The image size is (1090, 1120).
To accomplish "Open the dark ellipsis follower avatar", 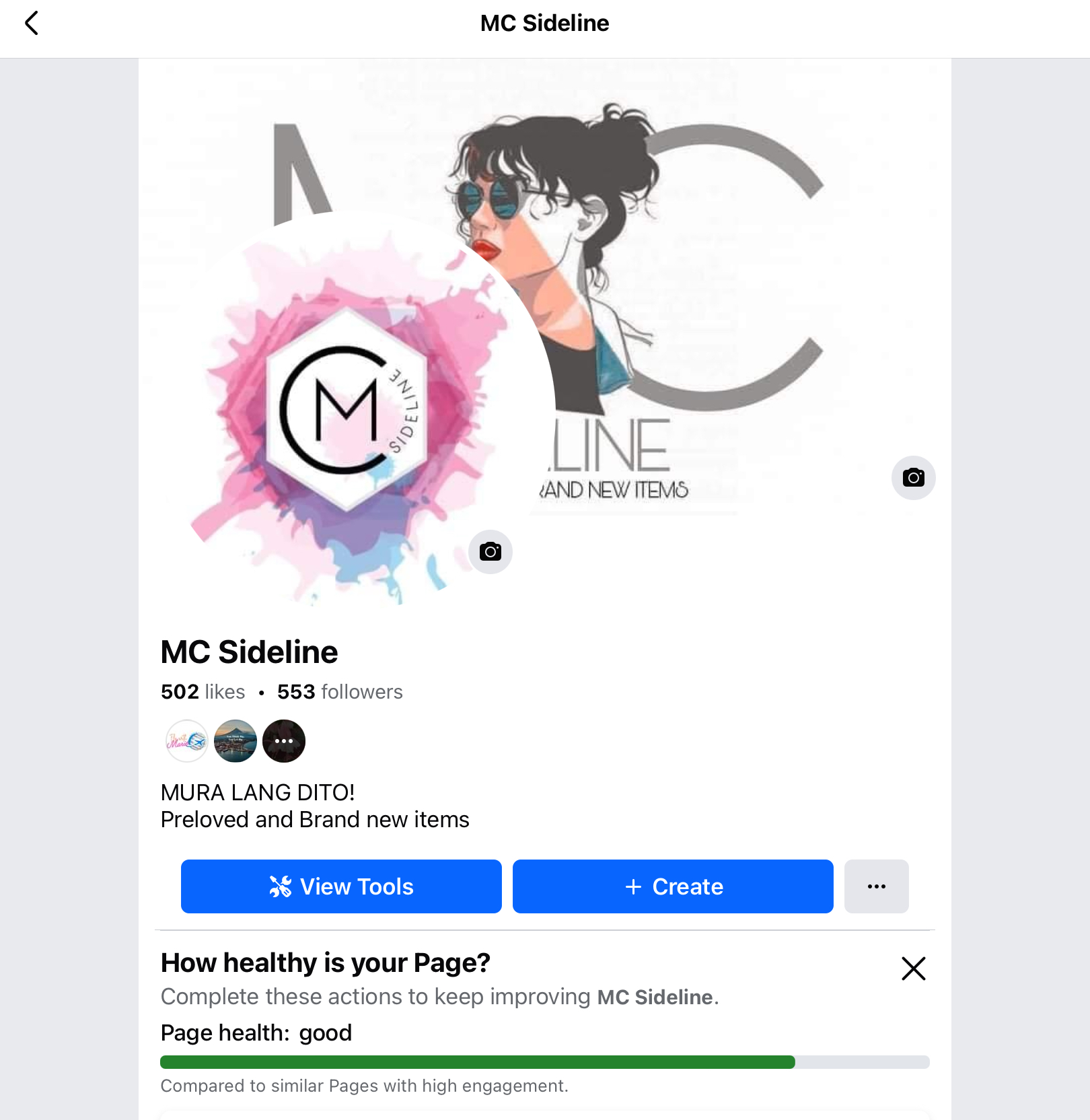I will 284,741.
